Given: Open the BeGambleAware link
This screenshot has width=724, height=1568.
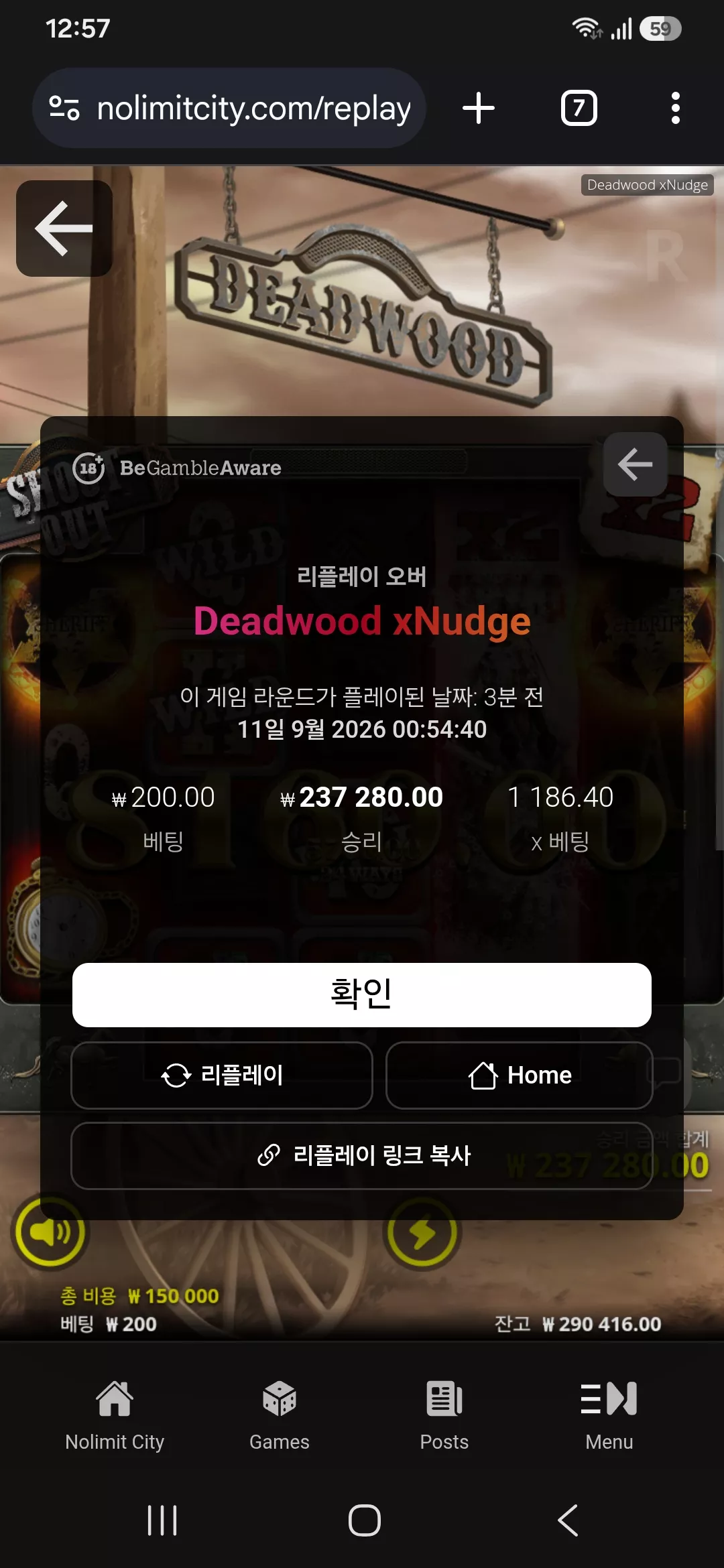Looking at the screenshot, I should [178, 468].
